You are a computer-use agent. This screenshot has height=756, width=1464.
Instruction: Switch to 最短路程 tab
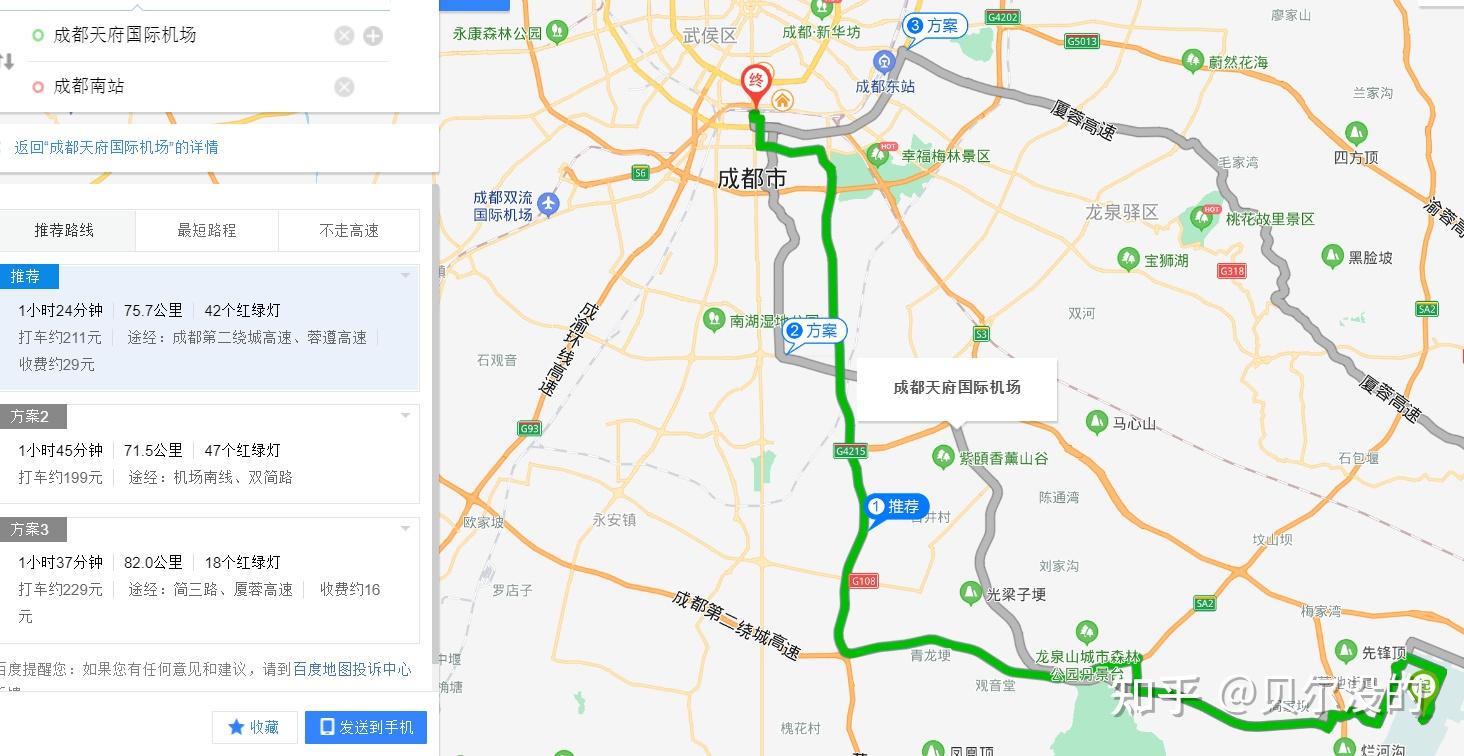(207, 230)
